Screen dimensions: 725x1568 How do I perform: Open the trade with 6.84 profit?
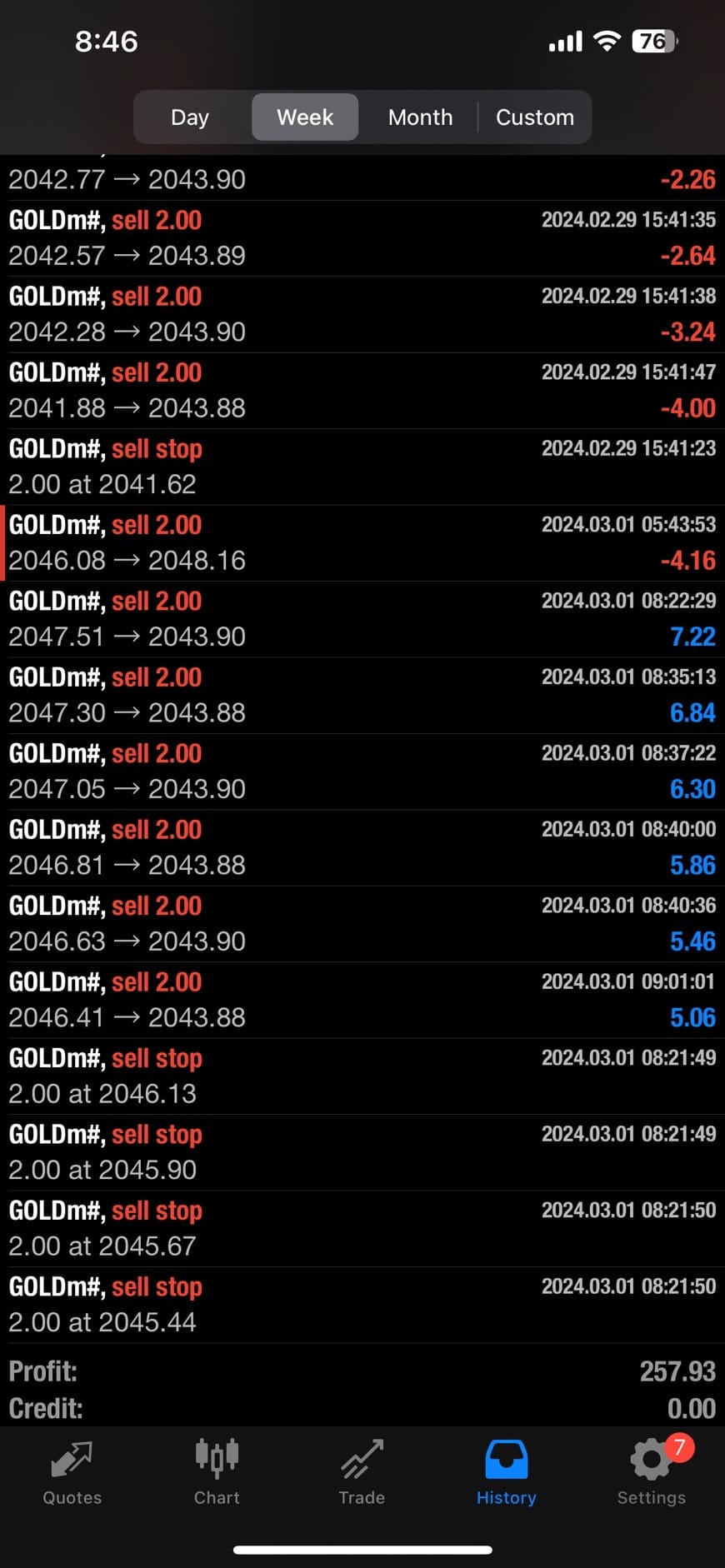point(362,696)
